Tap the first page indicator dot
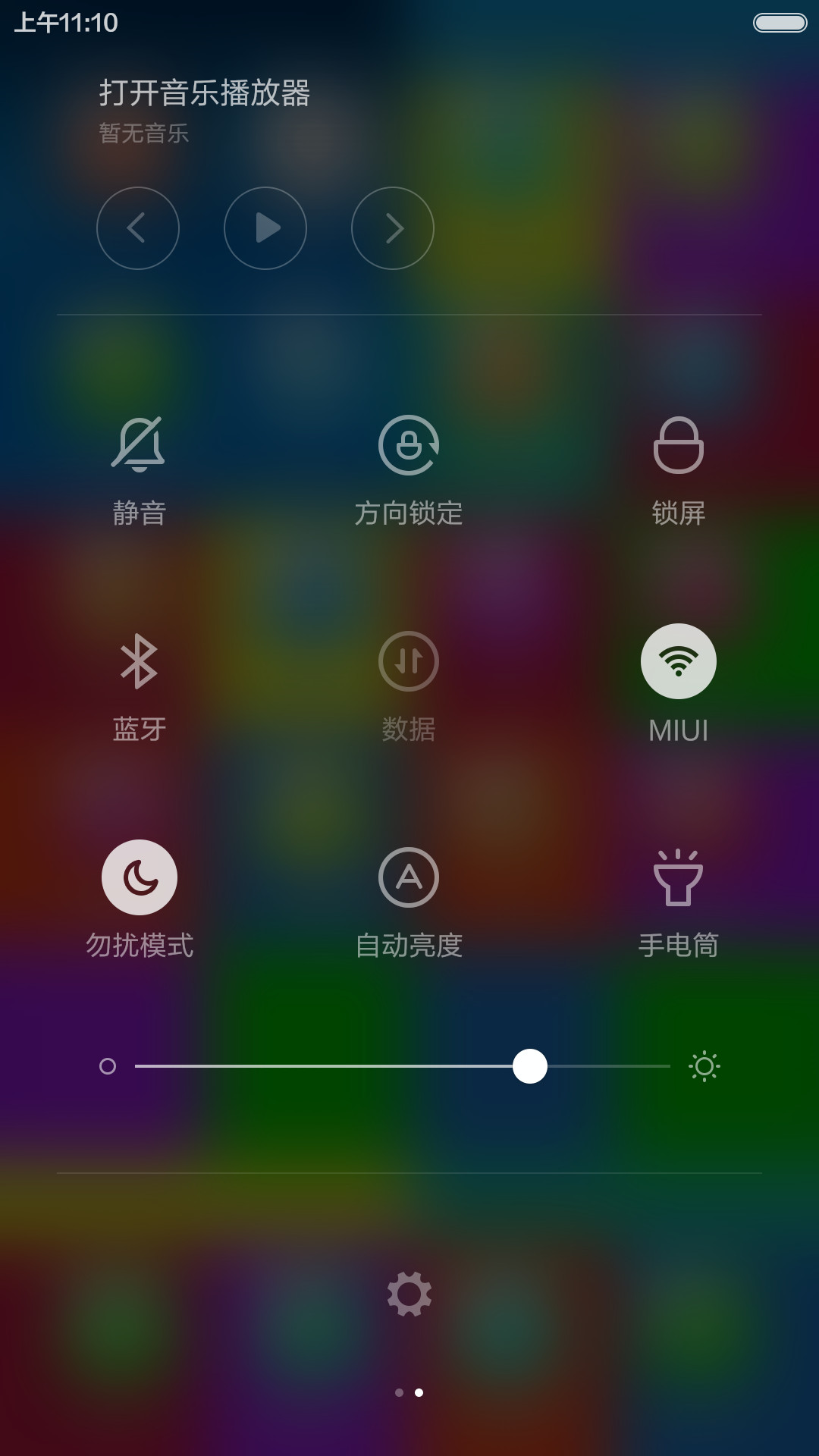This screenshot has width=819, height=1456. [x=400, y=1392]
